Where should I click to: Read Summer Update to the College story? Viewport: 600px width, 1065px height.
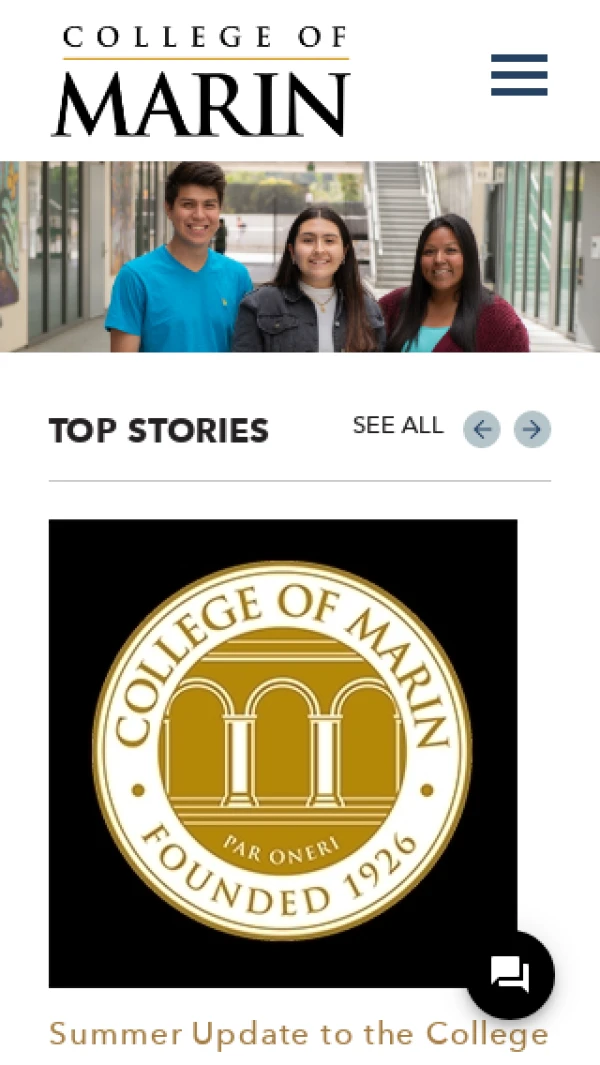[x=298, y=1033]
